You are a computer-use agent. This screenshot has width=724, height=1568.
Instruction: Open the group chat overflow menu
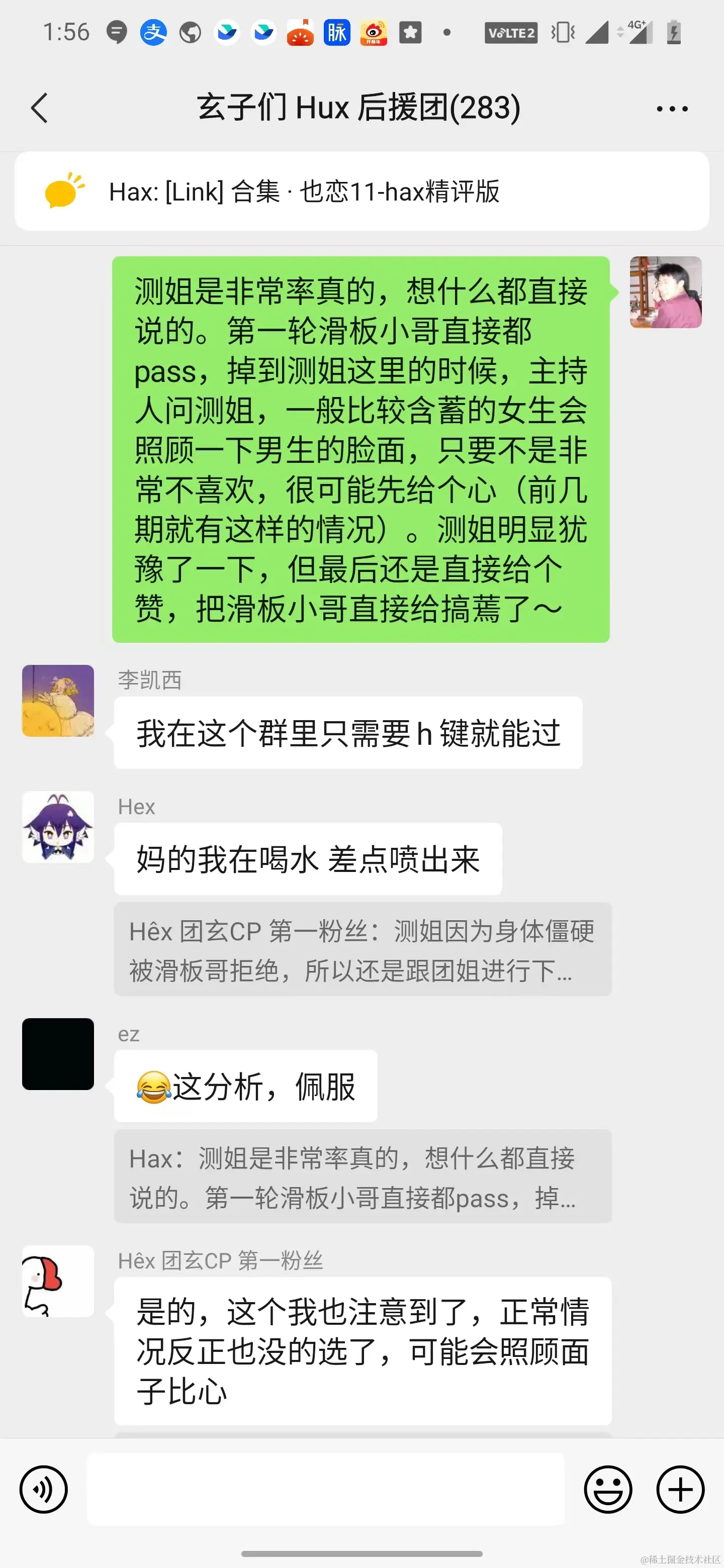click(672, 109)
